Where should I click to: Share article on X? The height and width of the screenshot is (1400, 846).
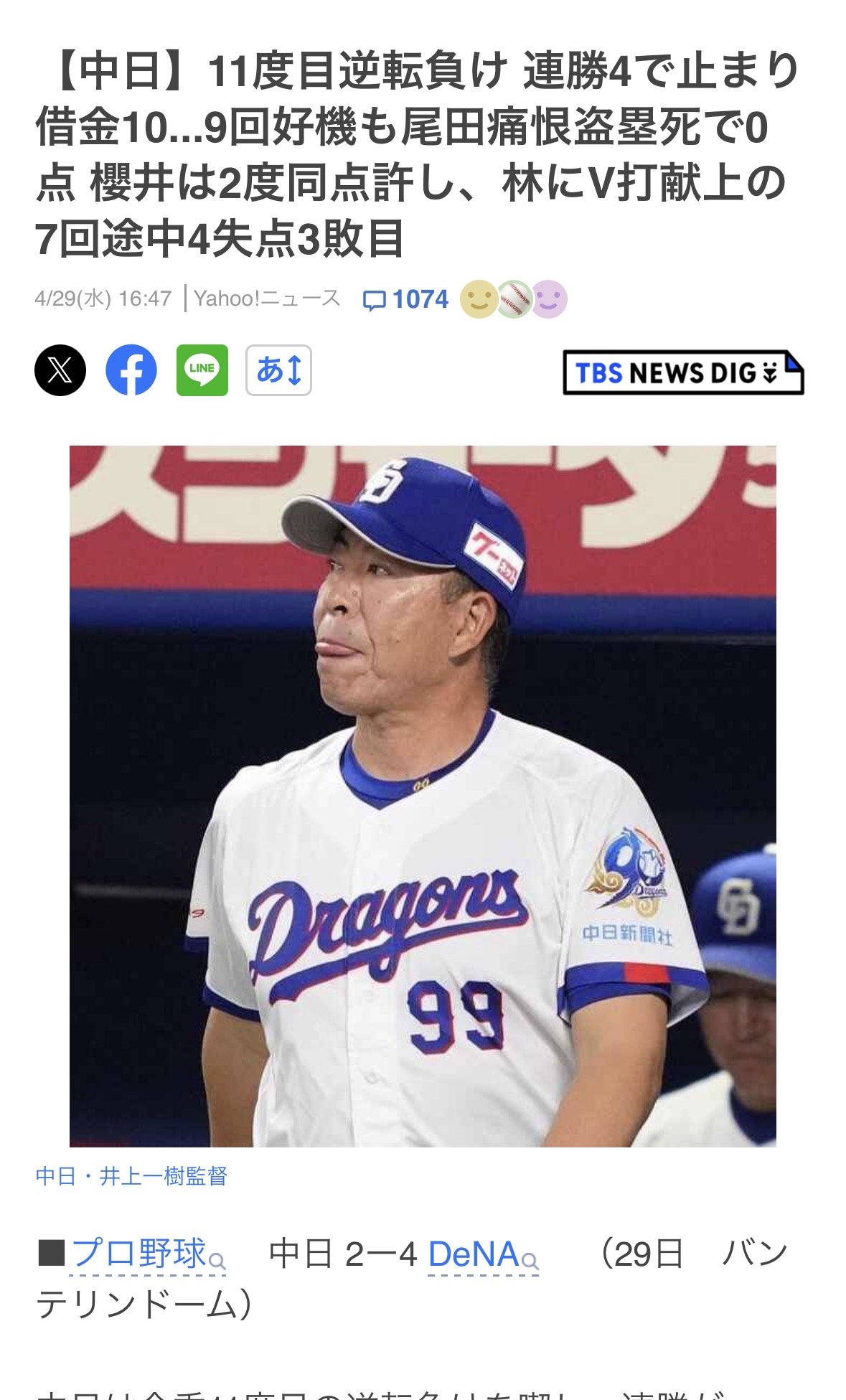pyautogui.click(x=60, y=370)
